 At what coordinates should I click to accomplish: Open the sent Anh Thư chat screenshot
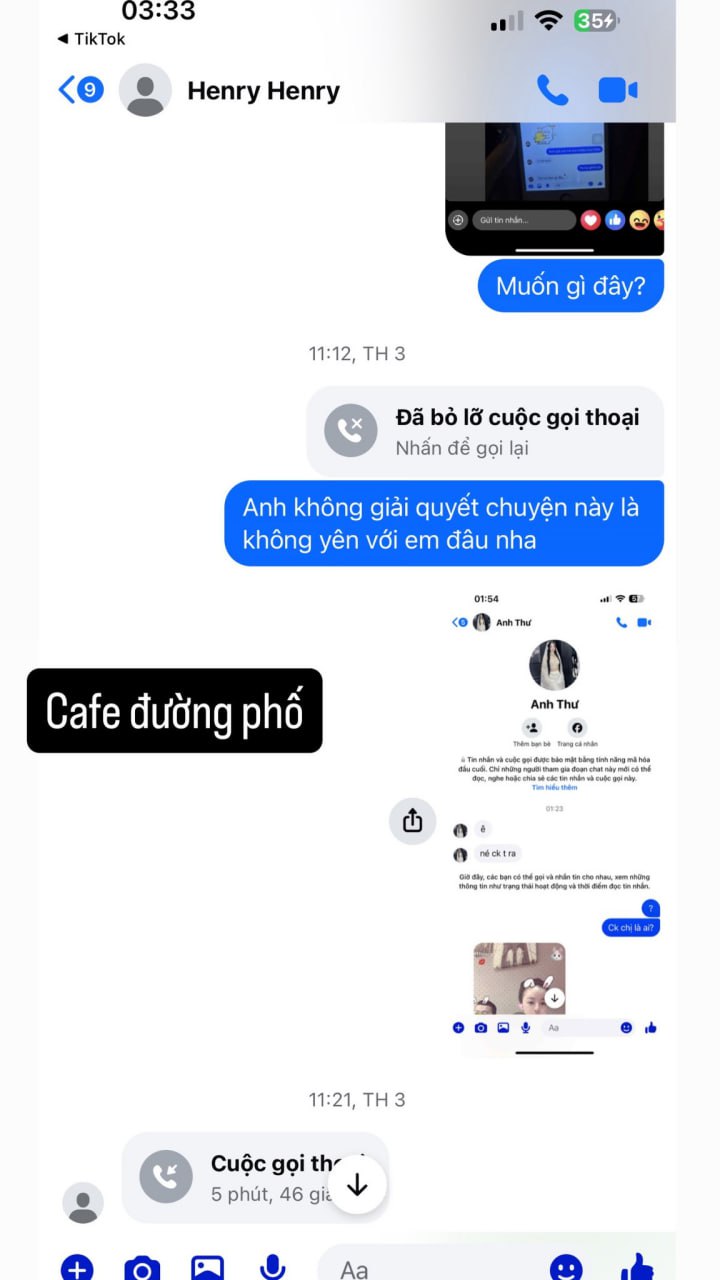555,820
